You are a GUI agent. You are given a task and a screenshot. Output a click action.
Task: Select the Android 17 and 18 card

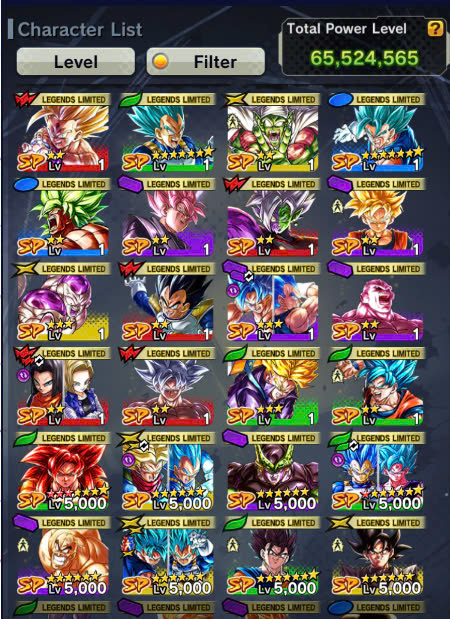click(x=63, y=387)
